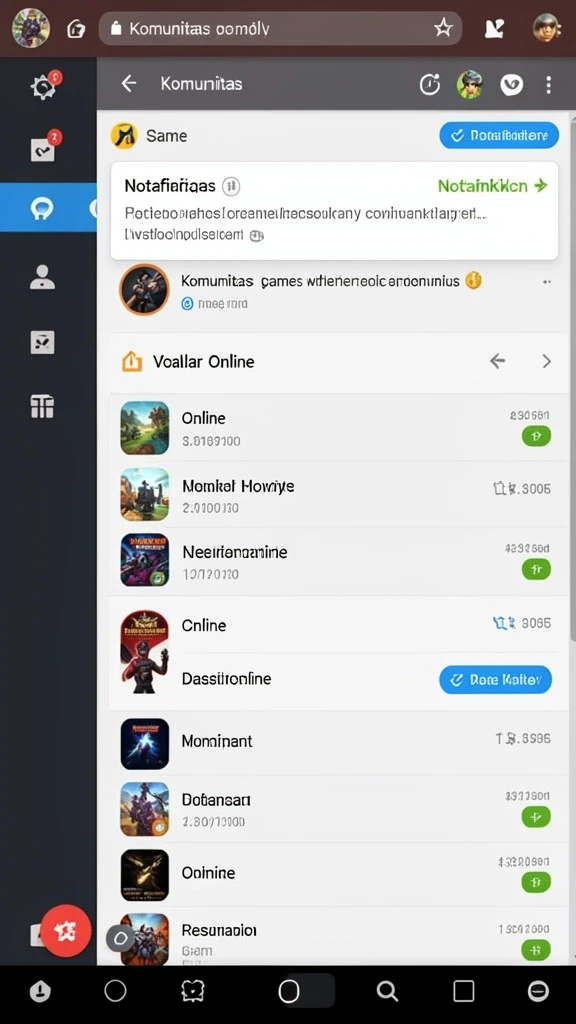Open search from the bottom bar

coord(387,991)
